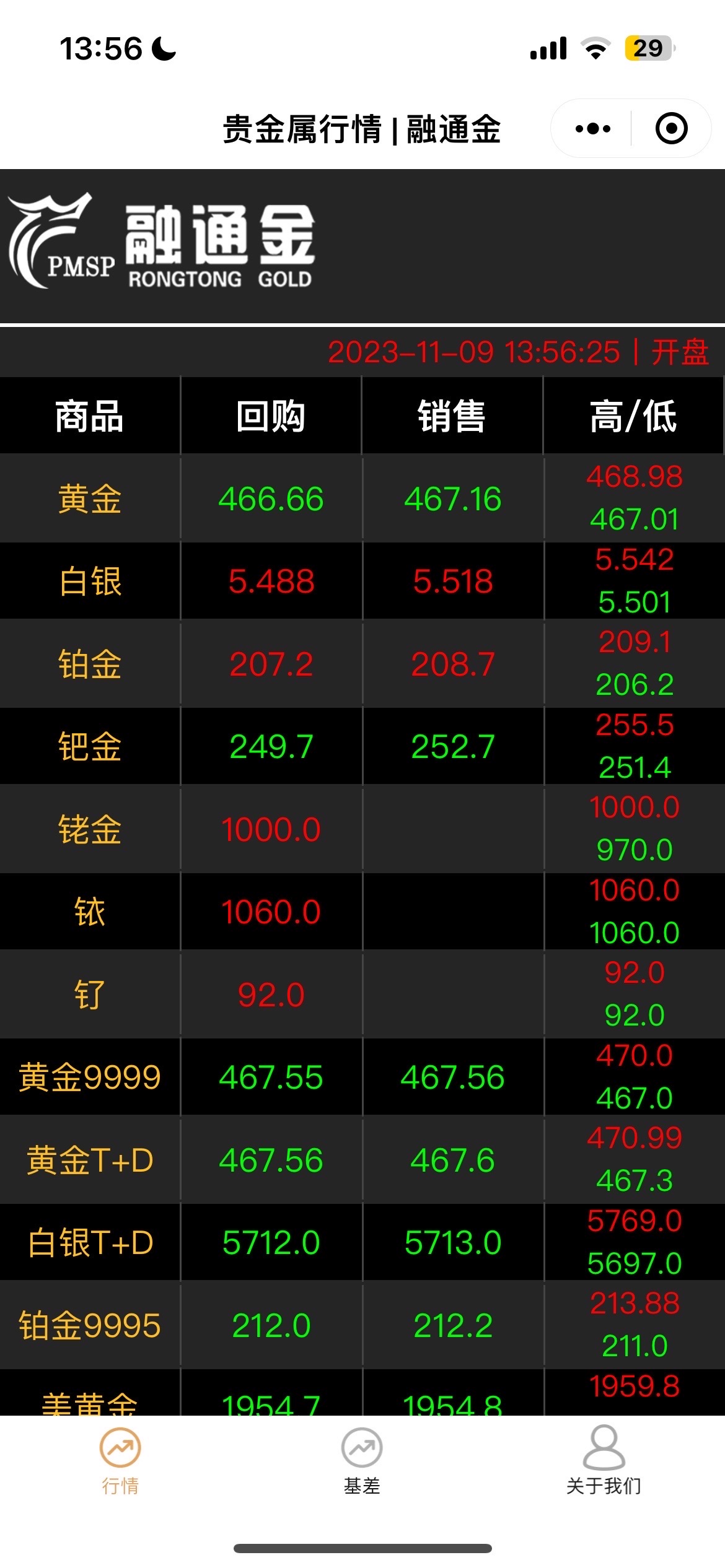
Task: Click the mini program close capsule icon
Action: pyautogui.click(x=671, y=128)
